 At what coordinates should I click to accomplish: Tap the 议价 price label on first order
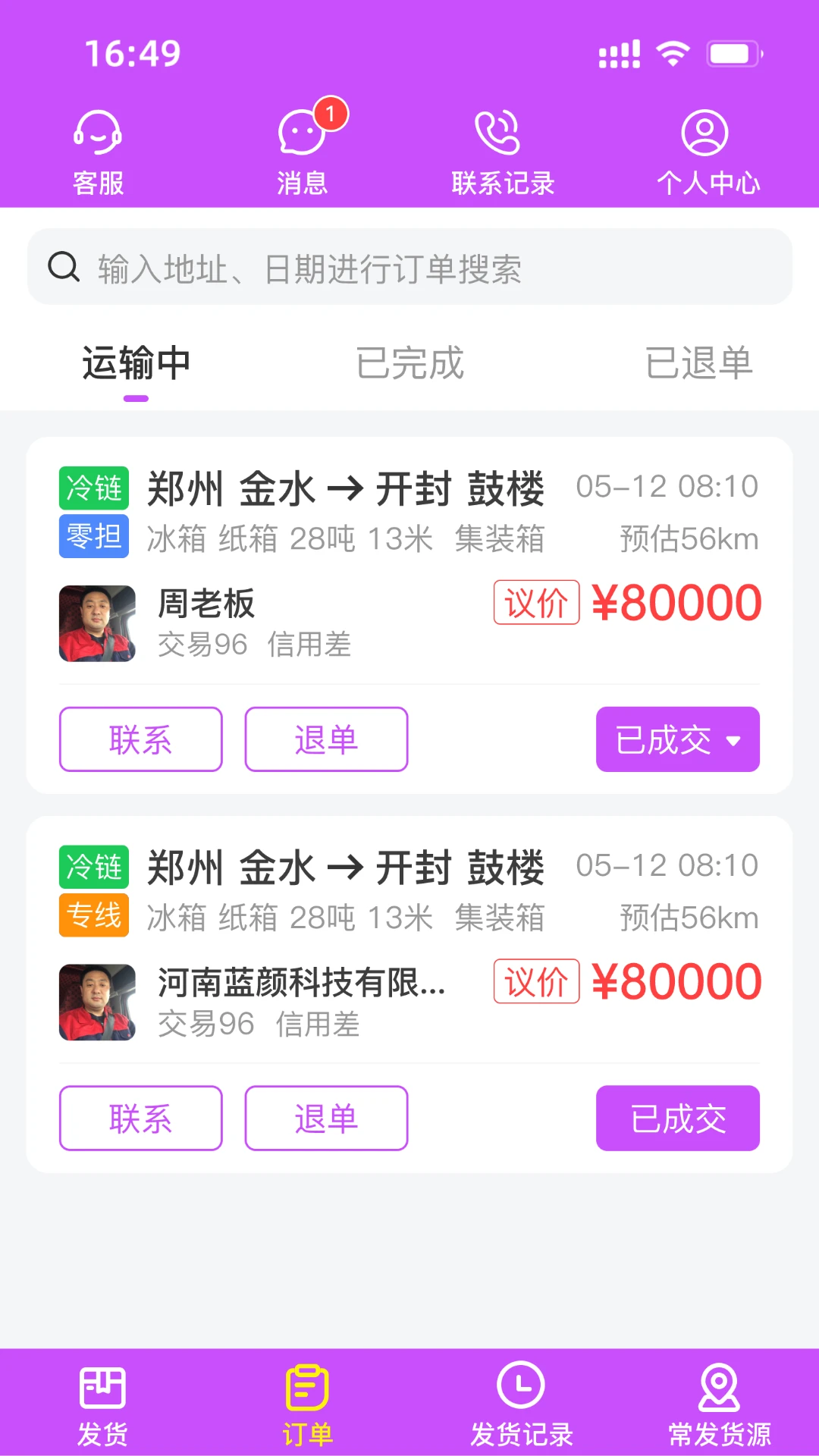click(x=536, y=601)
